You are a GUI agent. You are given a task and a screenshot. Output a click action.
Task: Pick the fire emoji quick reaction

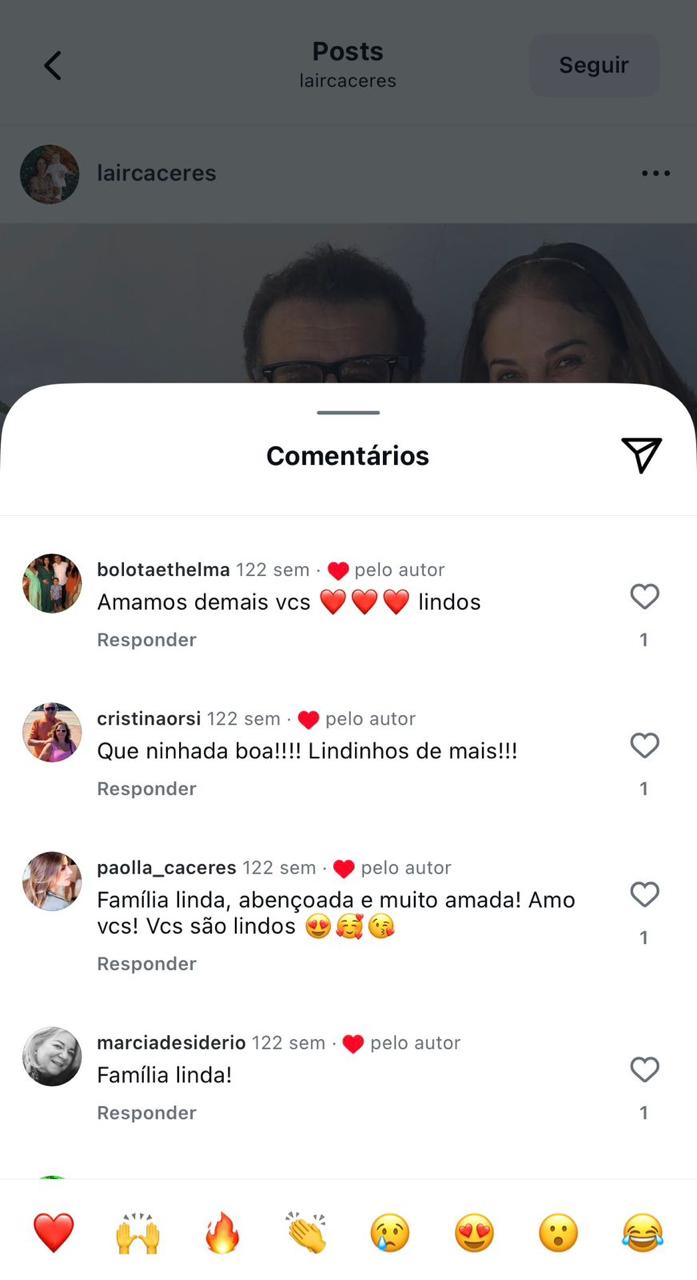coord(222,1233)
